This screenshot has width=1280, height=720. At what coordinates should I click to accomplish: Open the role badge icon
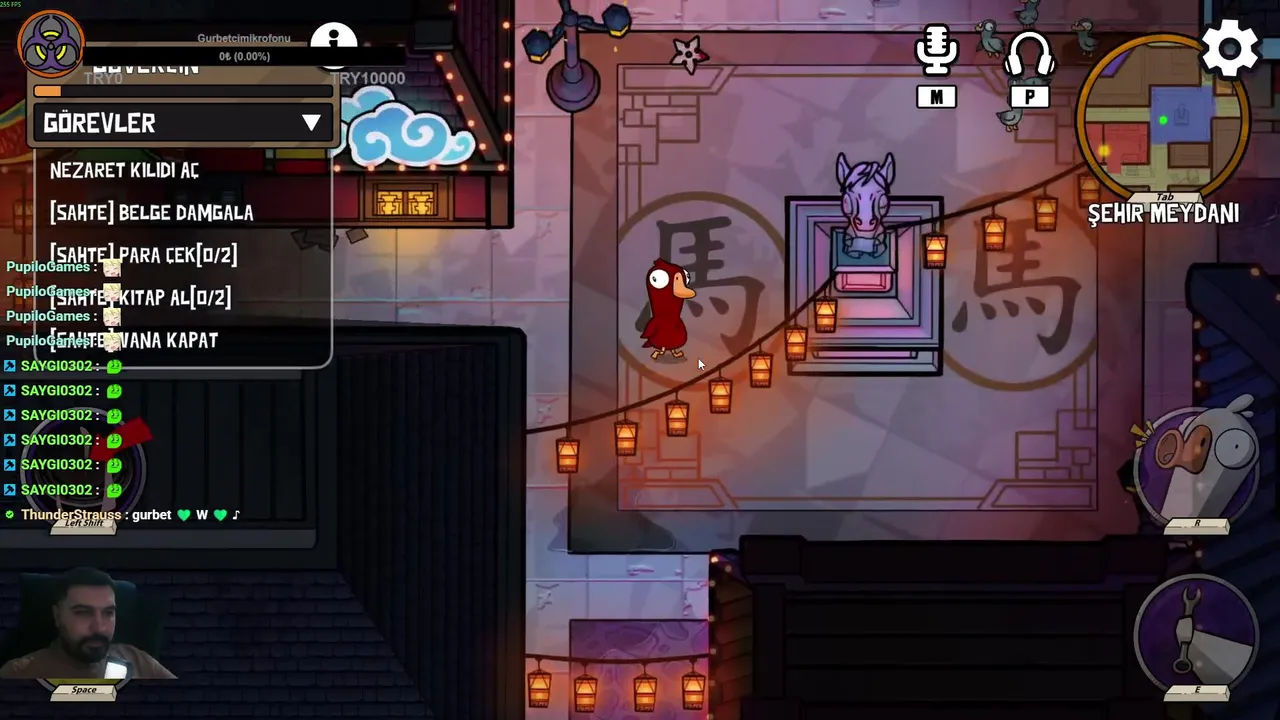pos(51,44)
